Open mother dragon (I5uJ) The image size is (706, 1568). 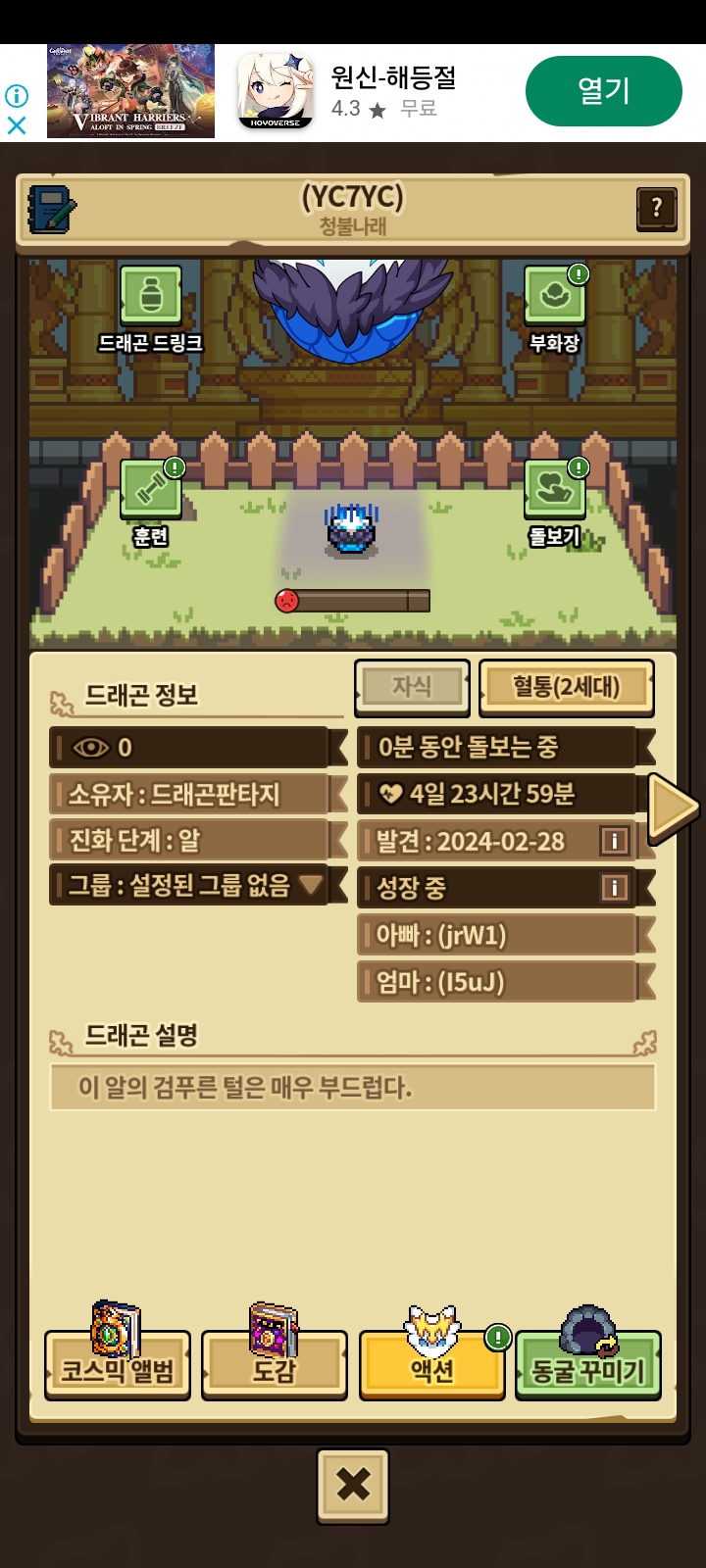click(496, 982)
